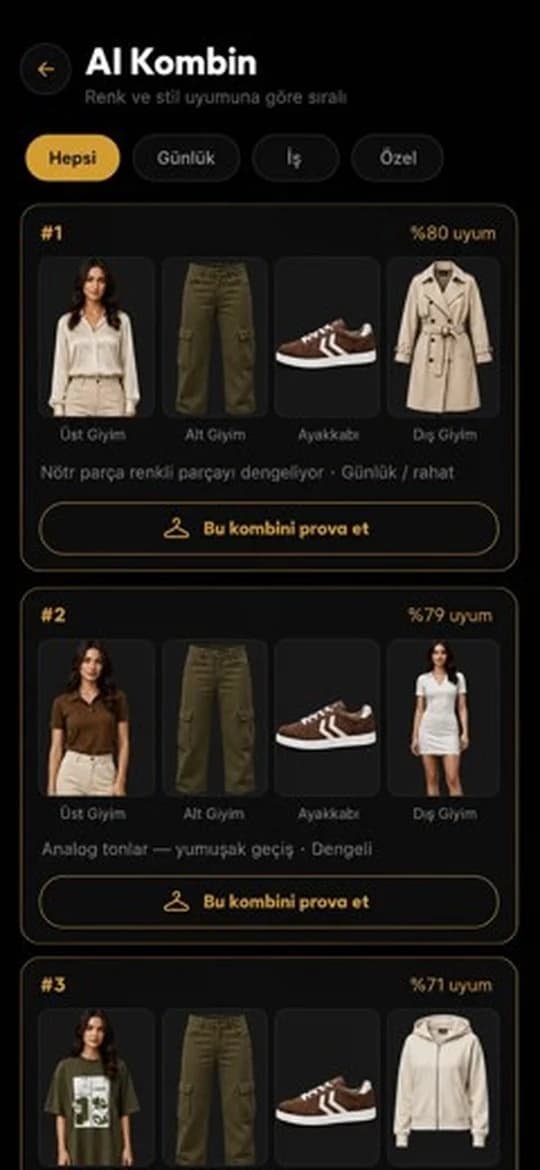Filter outfits by İş
Viewport: 540px width, 1170px height.
[x=295, y=158]
